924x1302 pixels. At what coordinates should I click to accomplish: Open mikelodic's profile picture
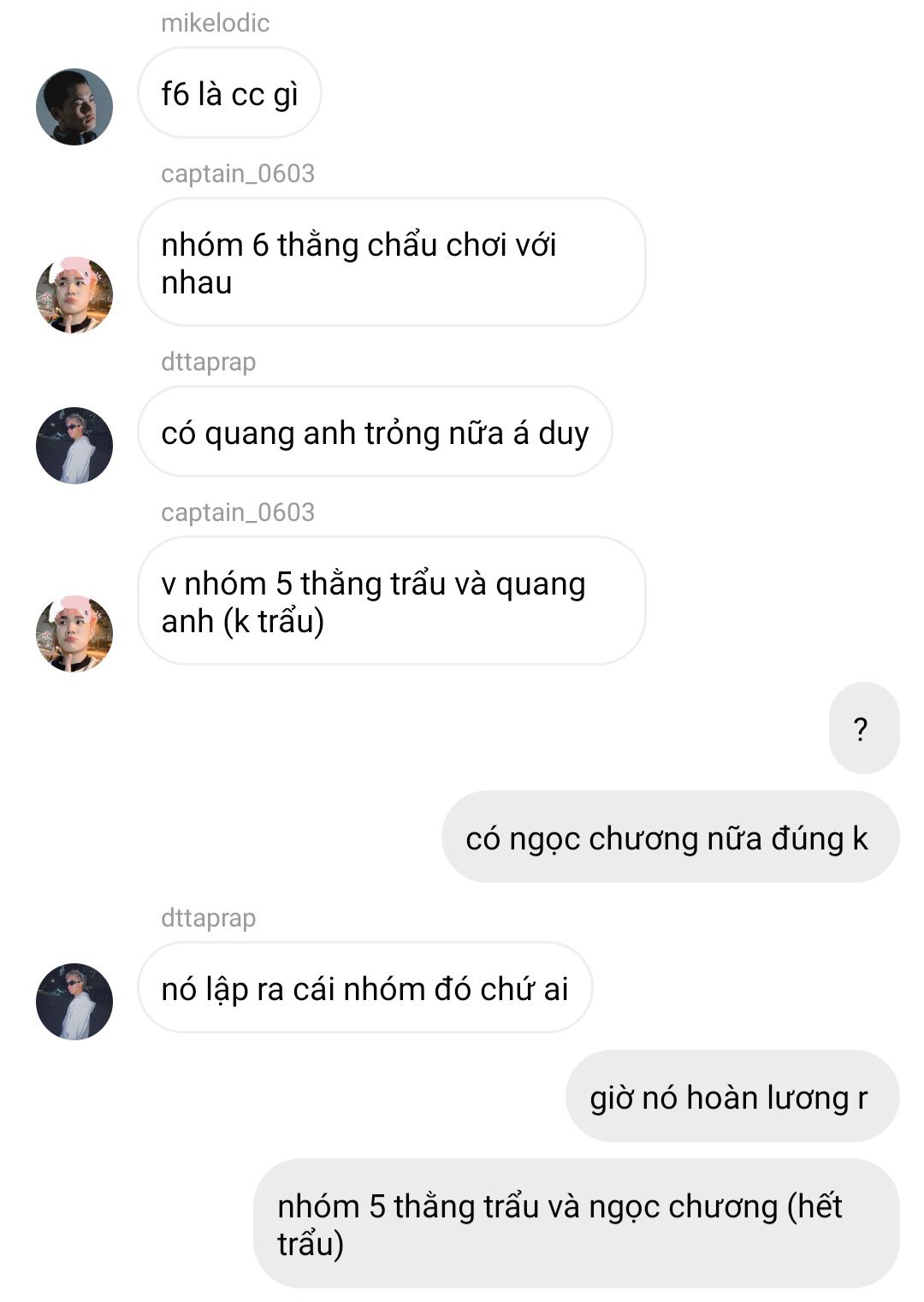tap(74, 107)
